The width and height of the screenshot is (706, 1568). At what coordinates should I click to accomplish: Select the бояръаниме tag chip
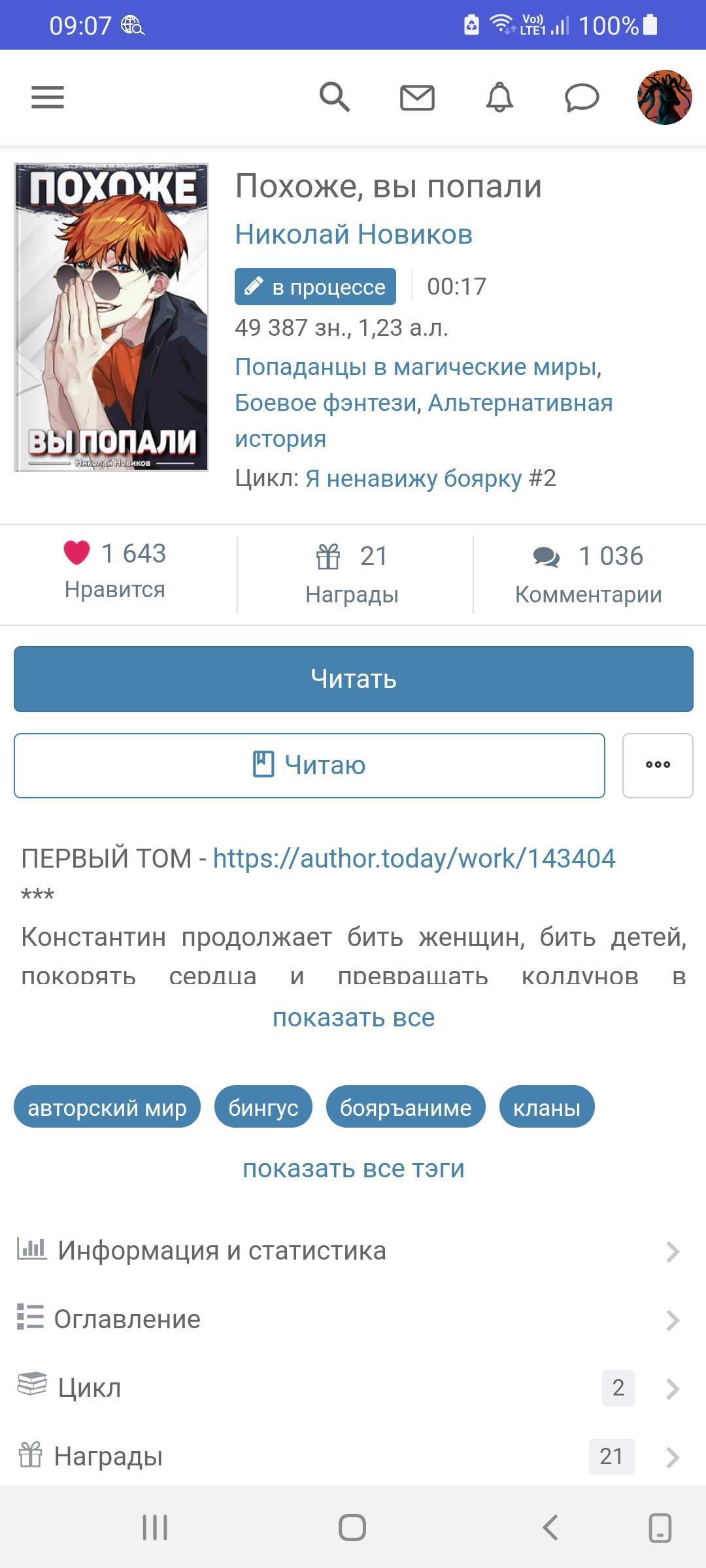click(405, 1108)
